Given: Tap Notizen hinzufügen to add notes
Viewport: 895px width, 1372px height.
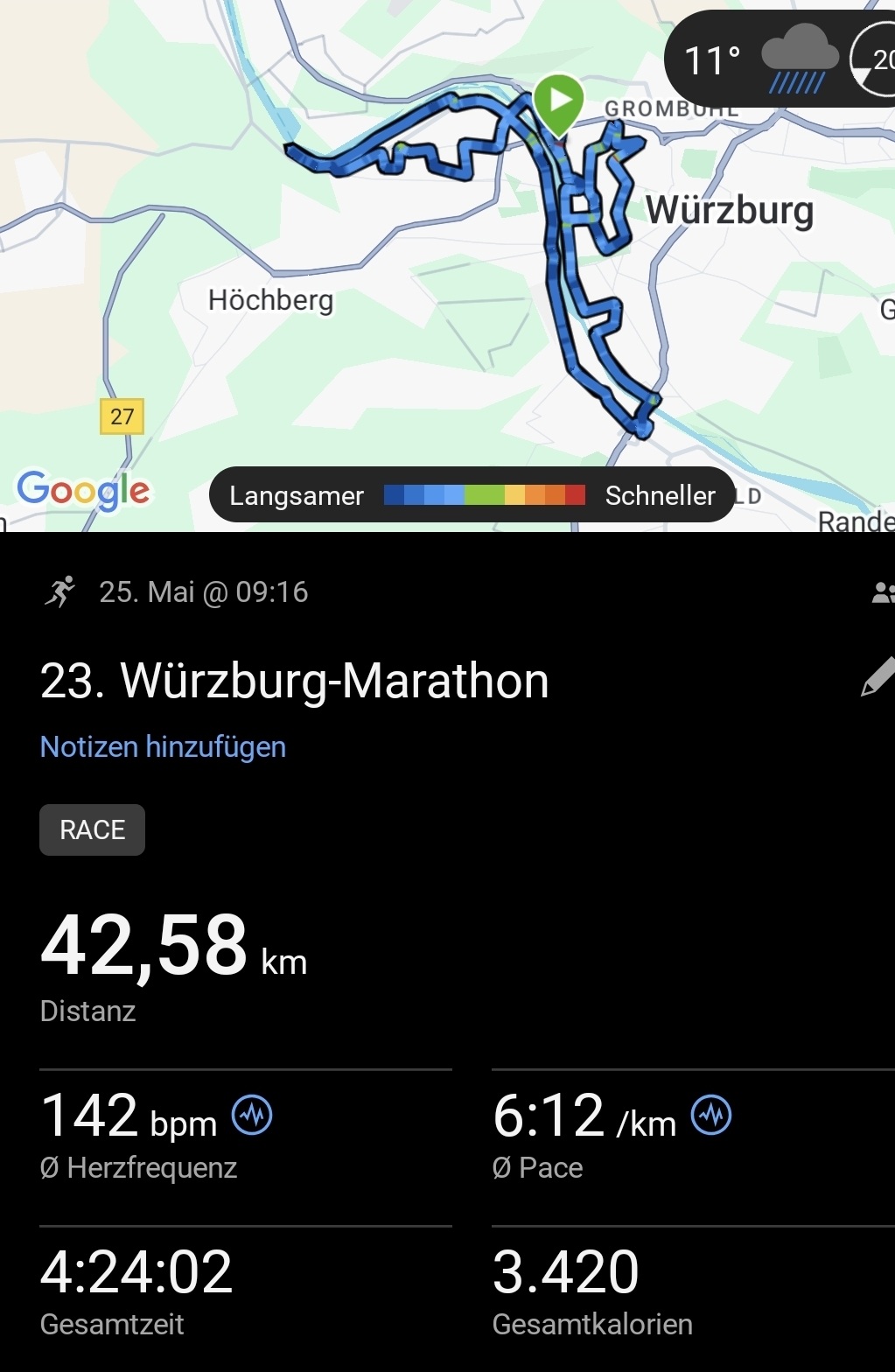Looking at the screenshot, I should [163, 746].
